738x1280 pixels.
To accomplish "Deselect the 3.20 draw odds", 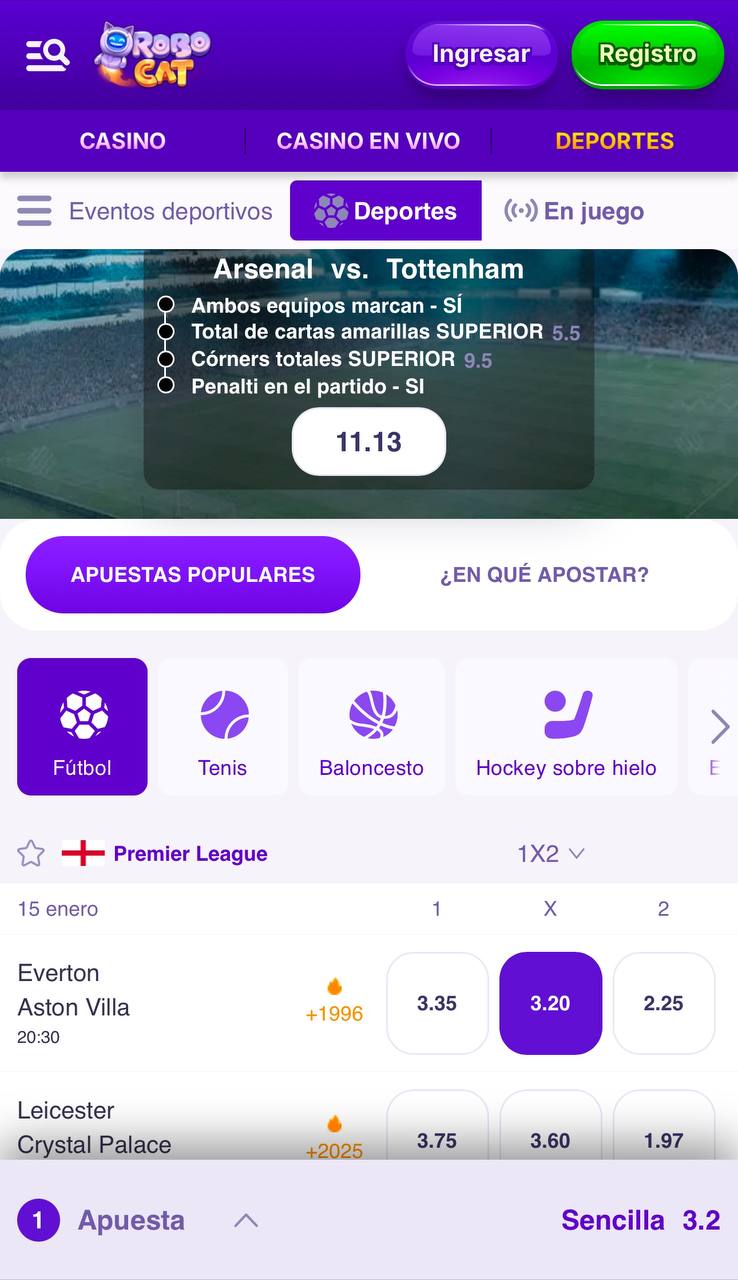I will (550, 1003).
